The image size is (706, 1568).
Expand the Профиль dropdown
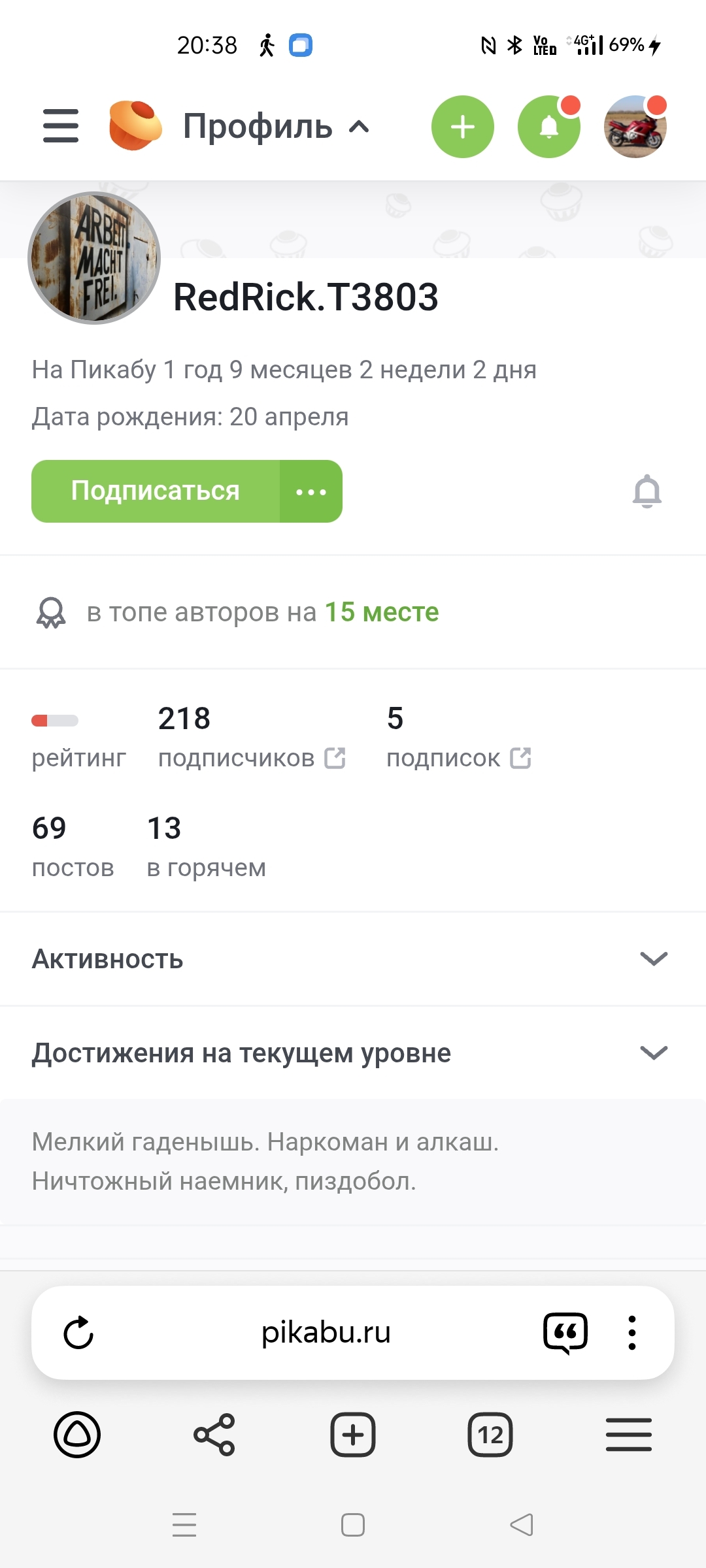pos(277,126)
